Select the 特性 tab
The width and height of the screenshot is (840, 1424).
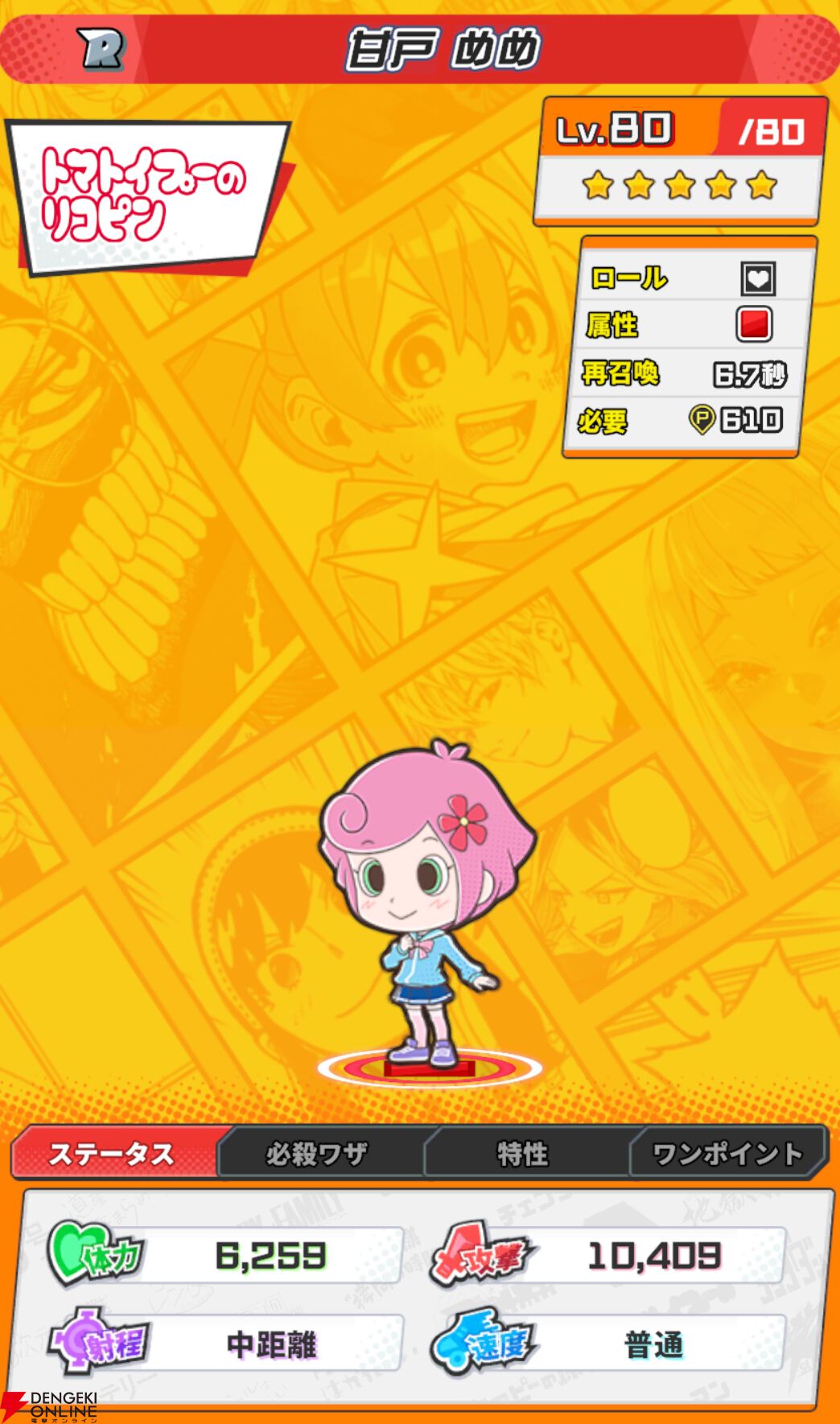(523, 1154)
